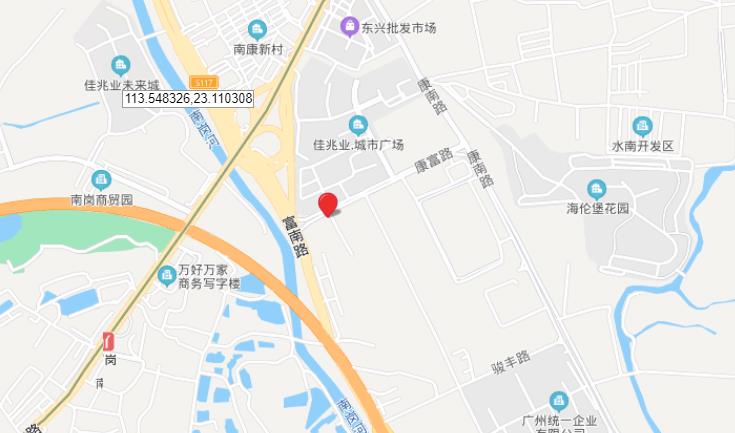Select the 南康新村 place icon
Screen dimensions: 735x433
[x=258, y=28]
